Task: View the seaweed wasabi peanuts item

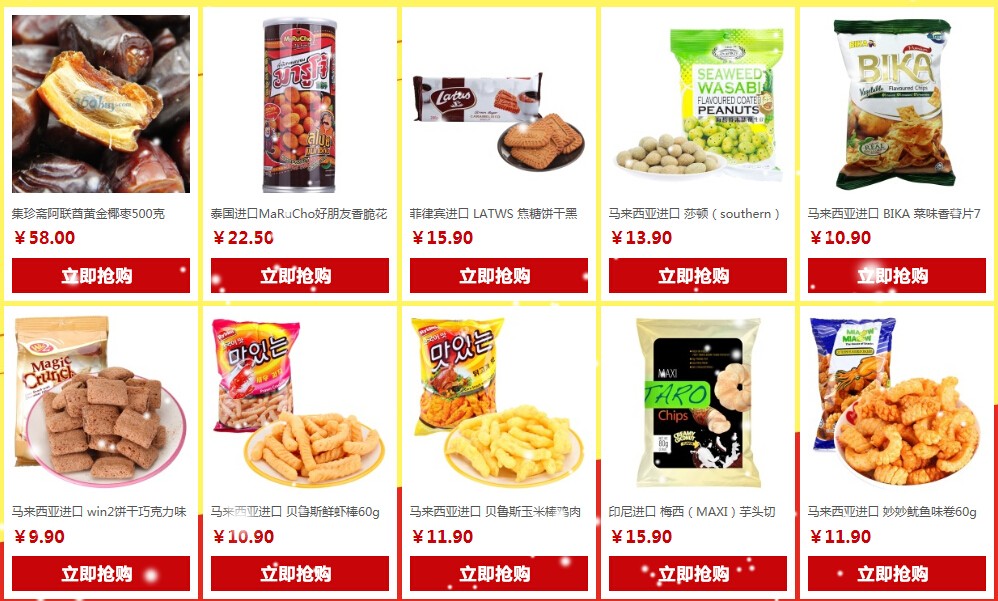Action: tap(697, 104)
